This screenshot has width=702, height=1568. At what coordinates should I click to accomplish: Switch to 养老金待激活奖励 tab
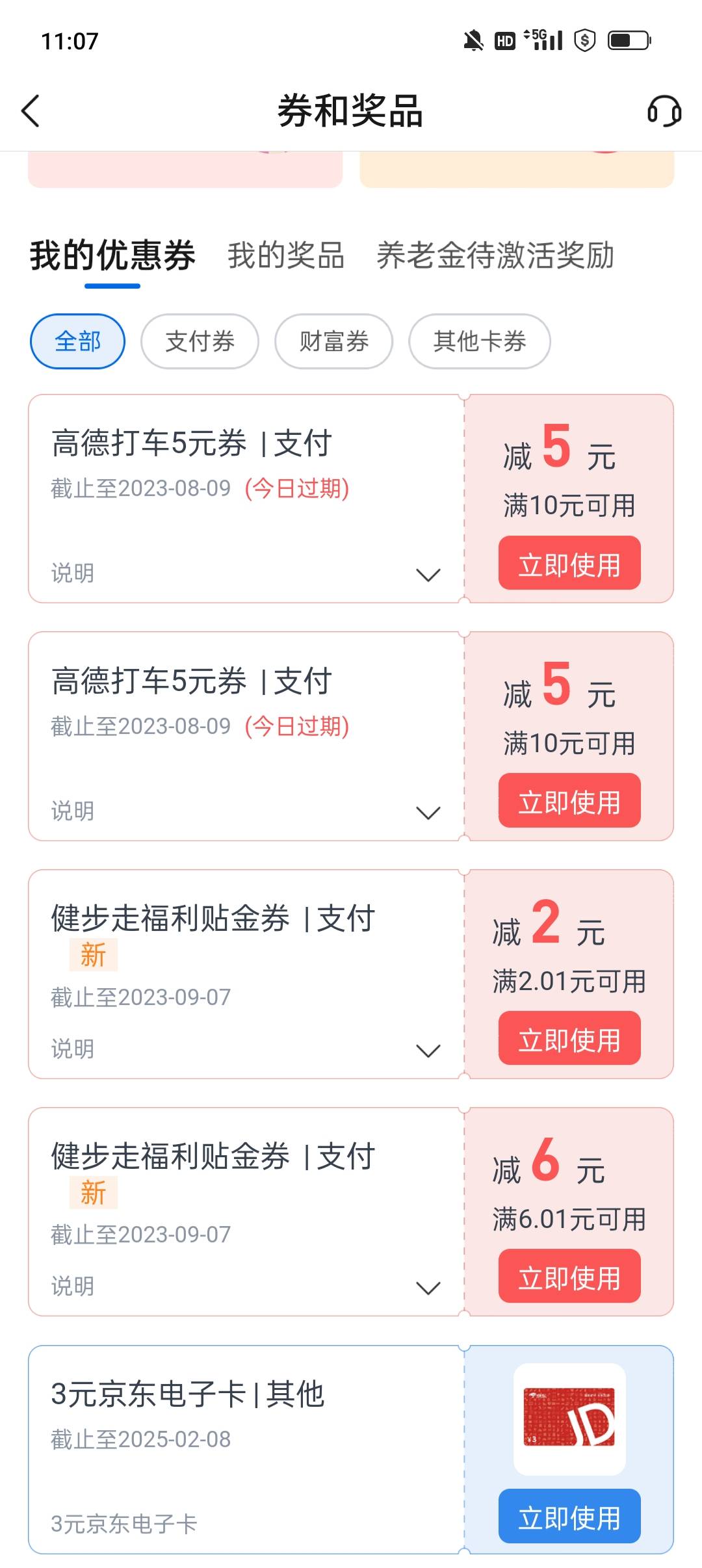point(495,255)
